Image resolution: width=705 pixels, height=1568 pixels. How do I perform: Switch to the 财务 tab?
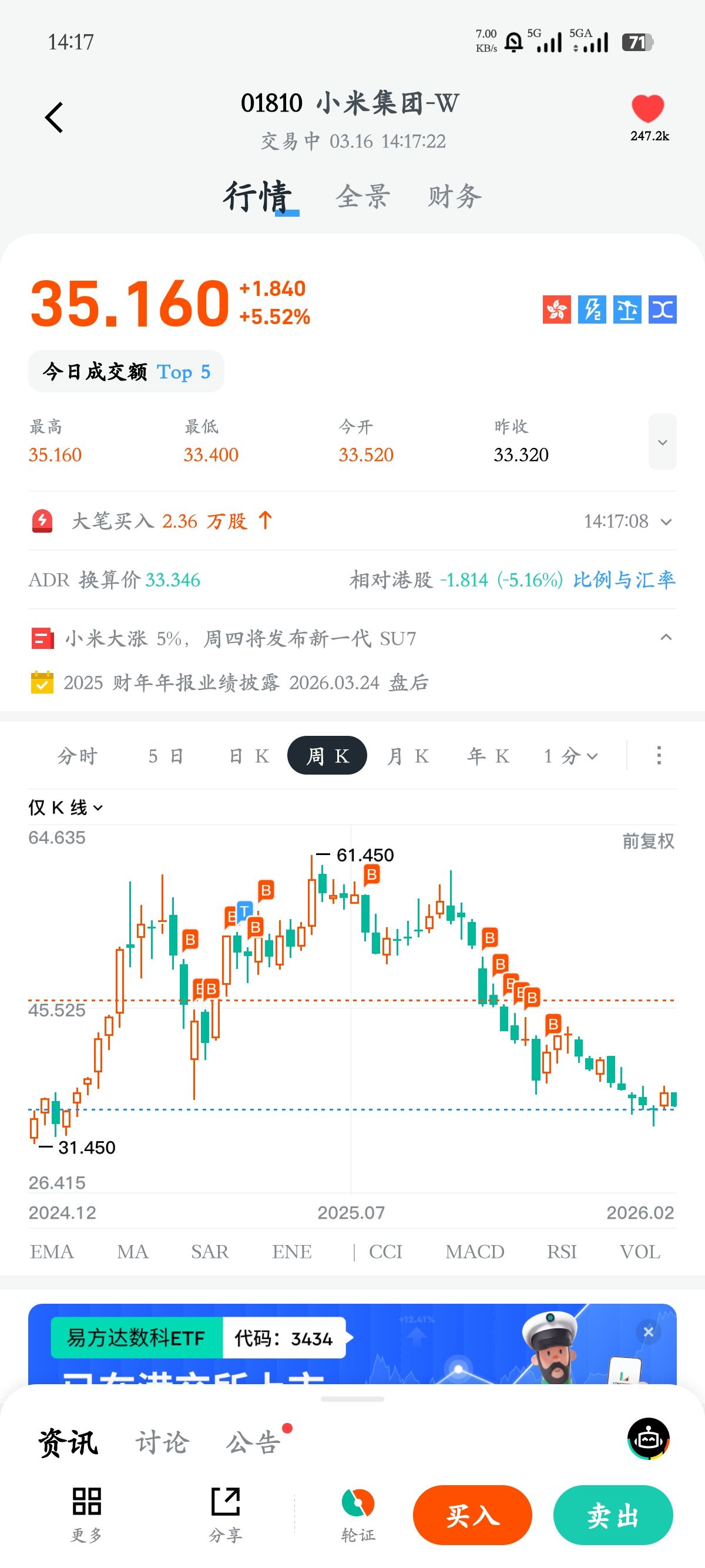[455, 197]
